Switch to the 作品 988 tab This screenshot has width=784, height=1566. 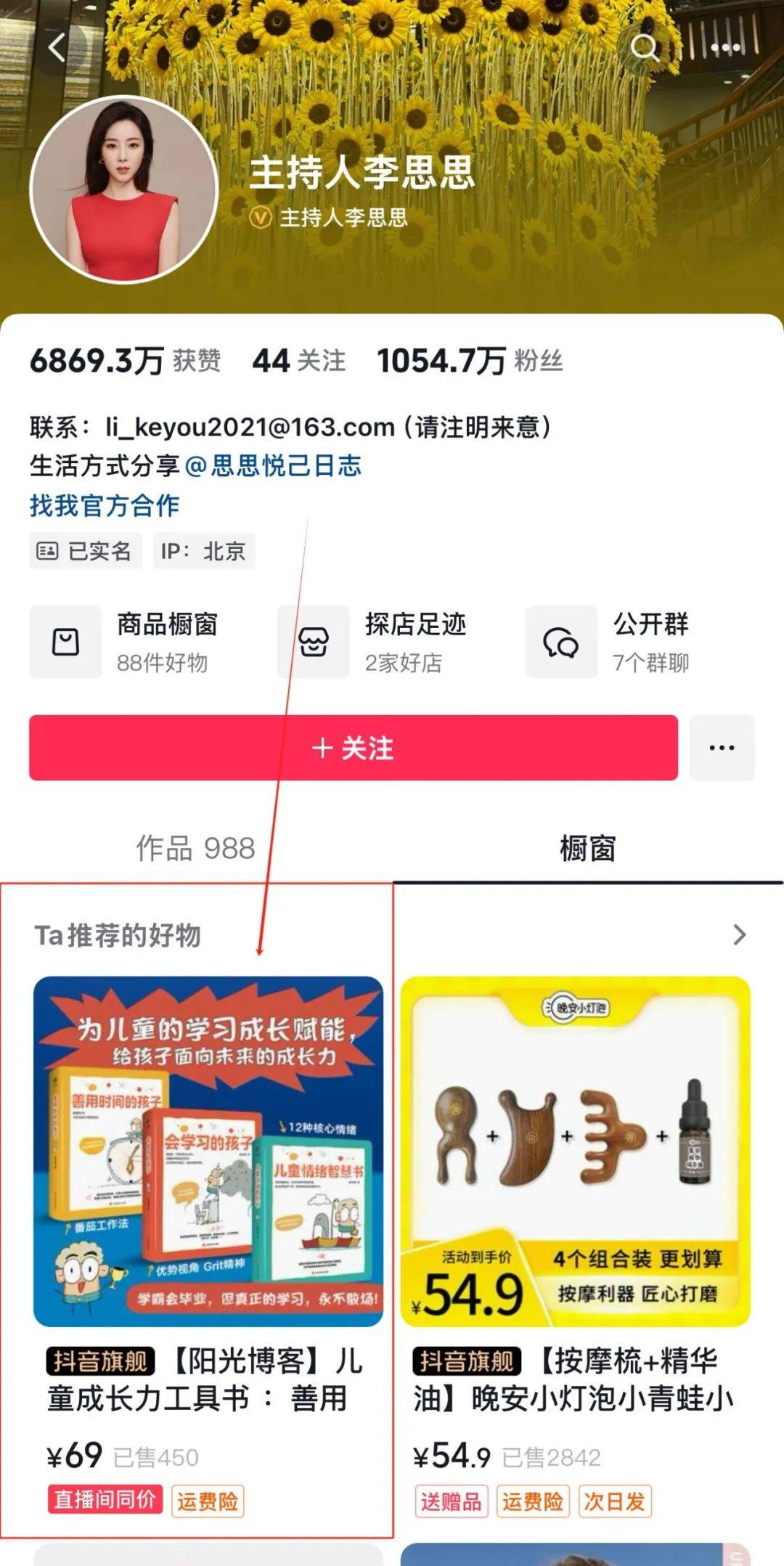click(x=196, y=848)
